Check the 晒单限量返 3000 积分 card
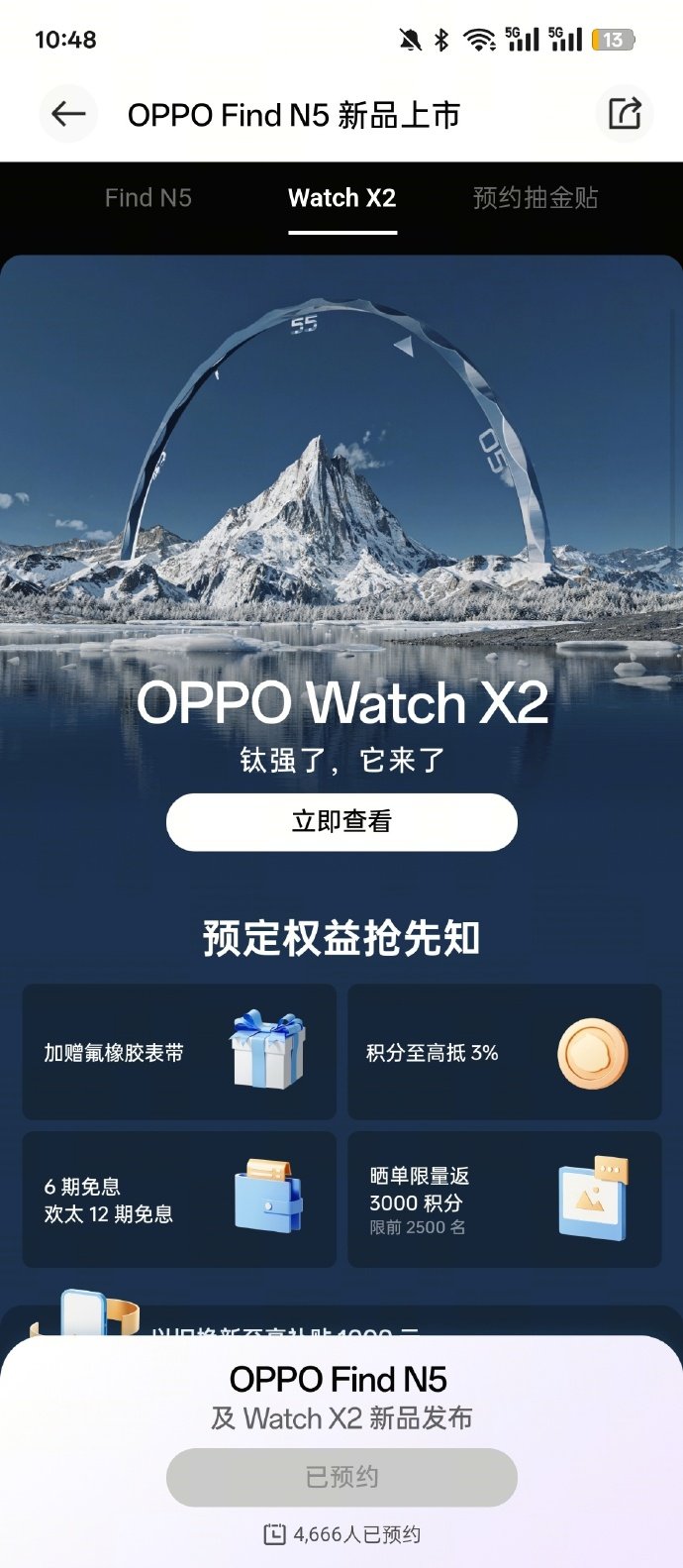The height and width of the screenshot is (1568, 683). pyautogui.click(x=504, y=1200)
